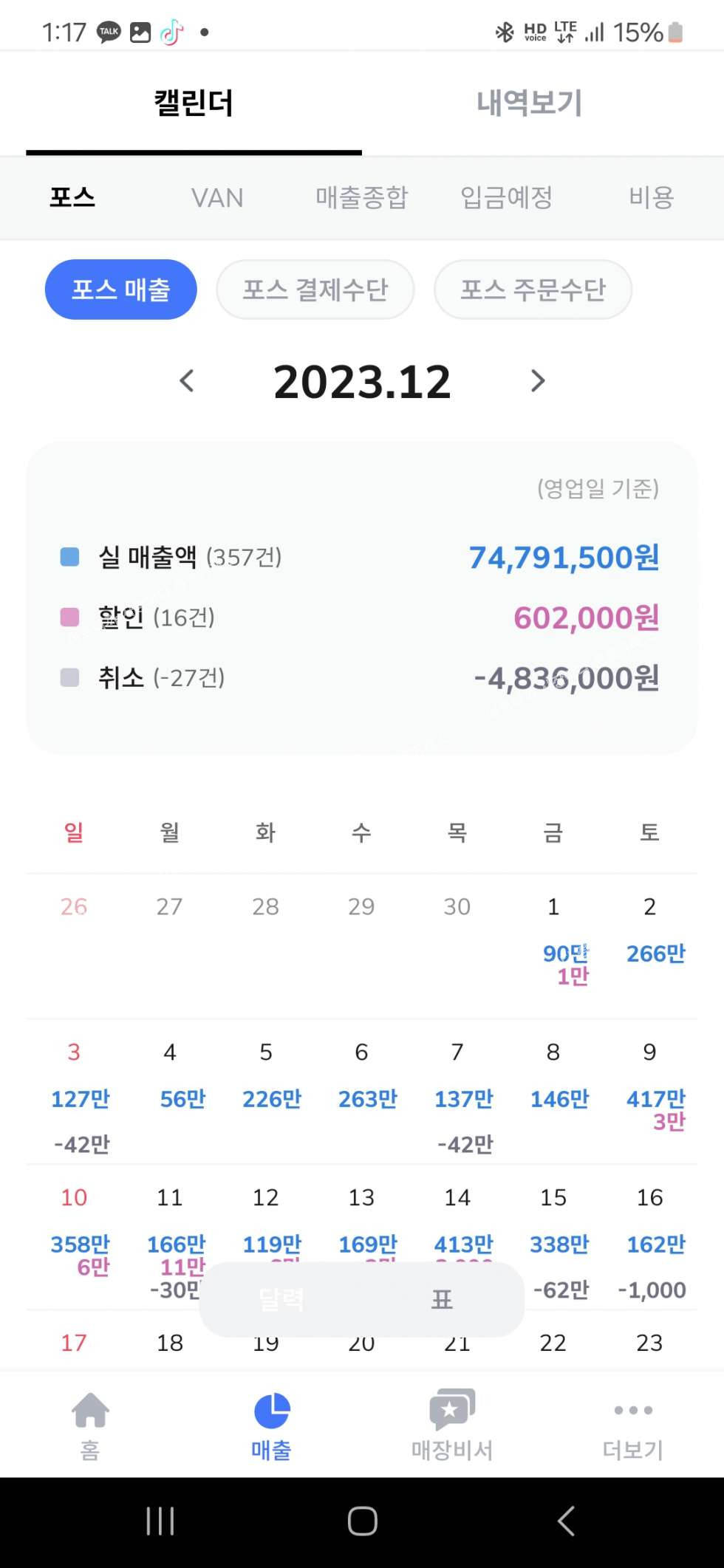This screenshot has width=724, height=1568.
Task: Open the 2023.12 month picker
Action: click(x=362, y=382)
